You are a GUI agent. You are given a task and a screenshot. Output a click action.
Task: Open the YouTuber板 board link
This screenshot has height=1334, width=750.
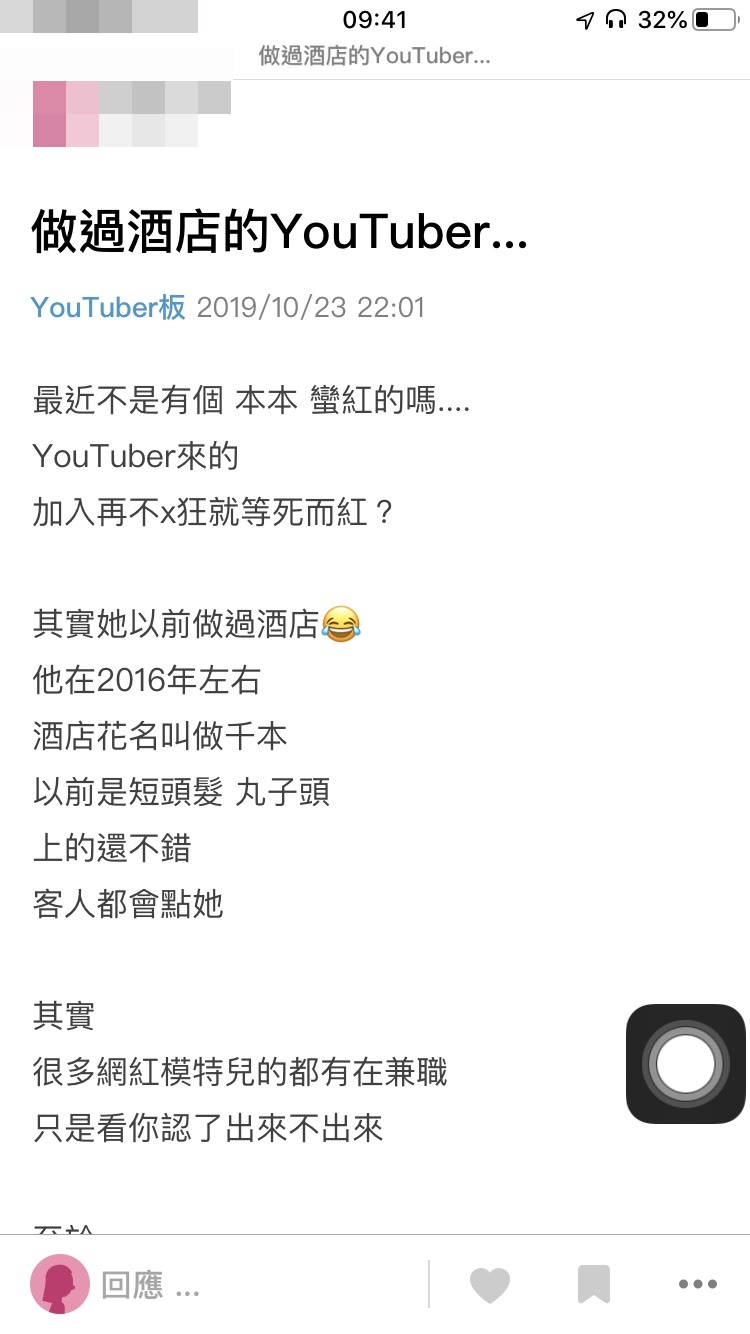tap(108, 307)
